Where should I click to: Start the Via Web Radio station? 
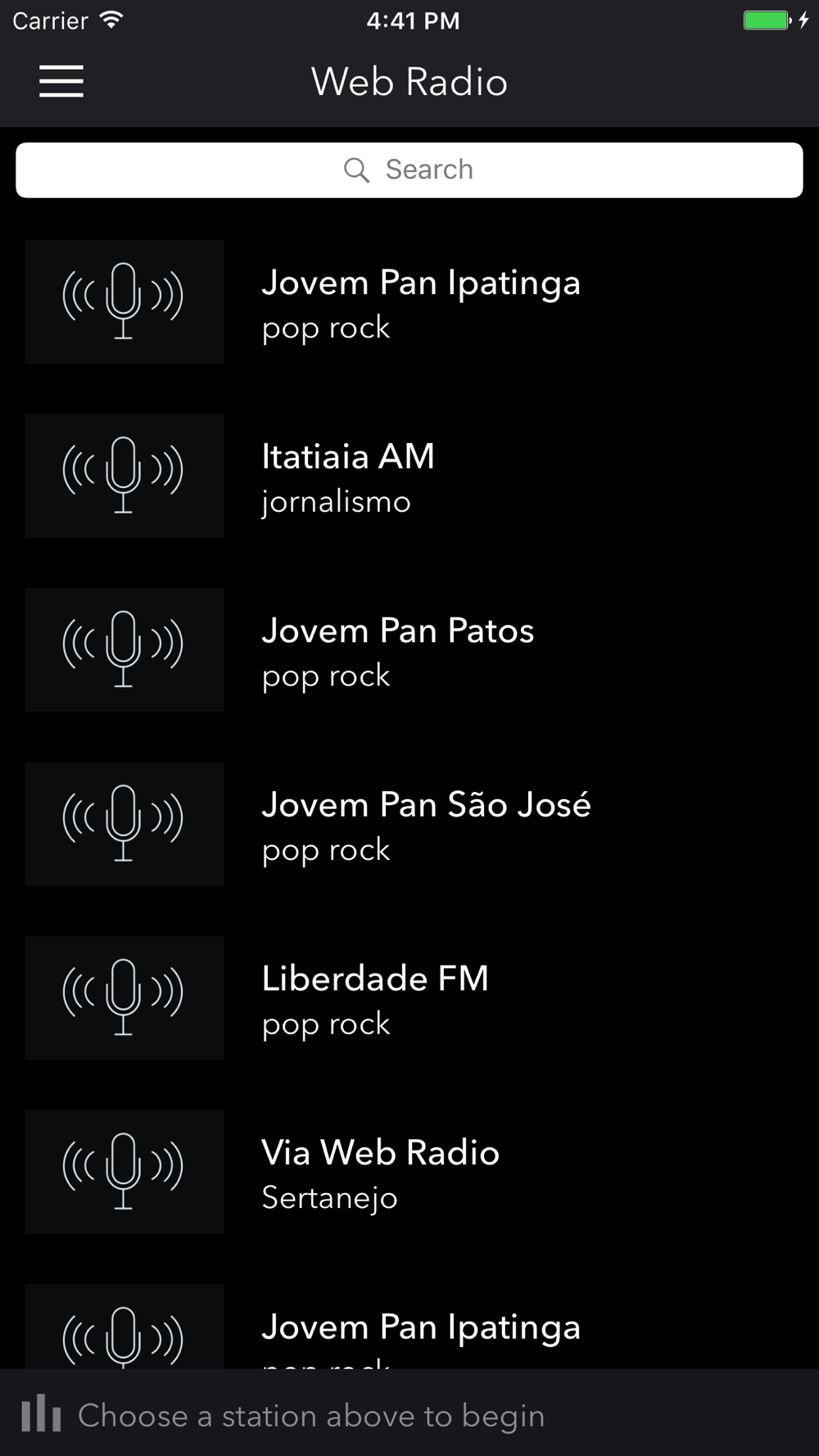click(x=409, y=1172)
